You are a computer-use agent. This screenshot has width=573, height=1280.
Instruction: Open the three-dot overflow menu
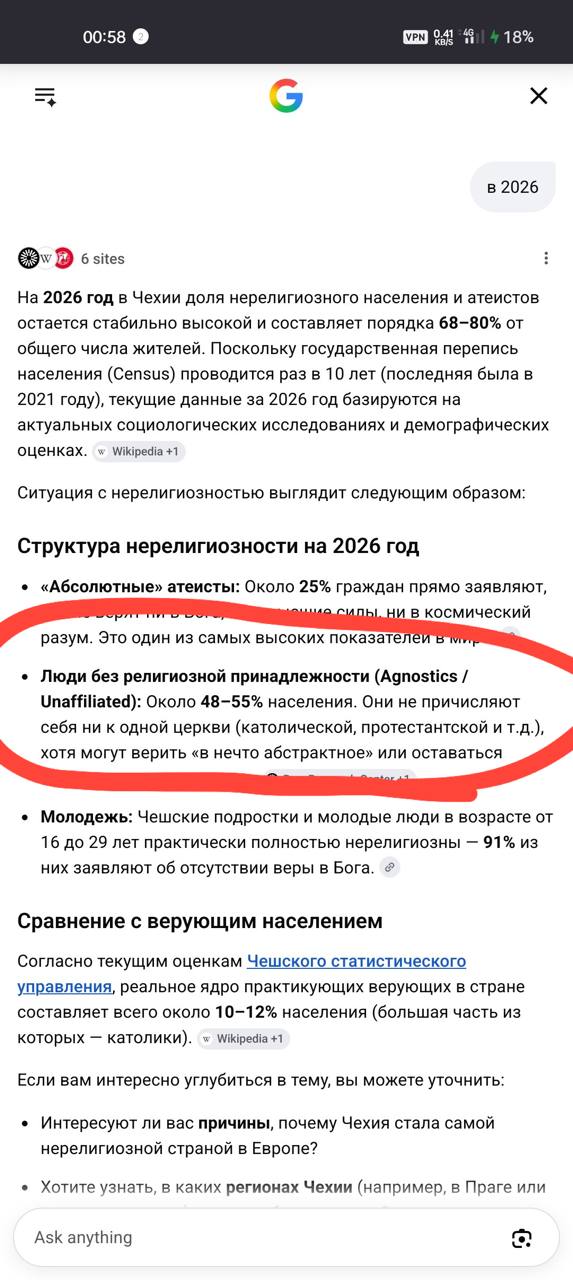tap(546, 258)
